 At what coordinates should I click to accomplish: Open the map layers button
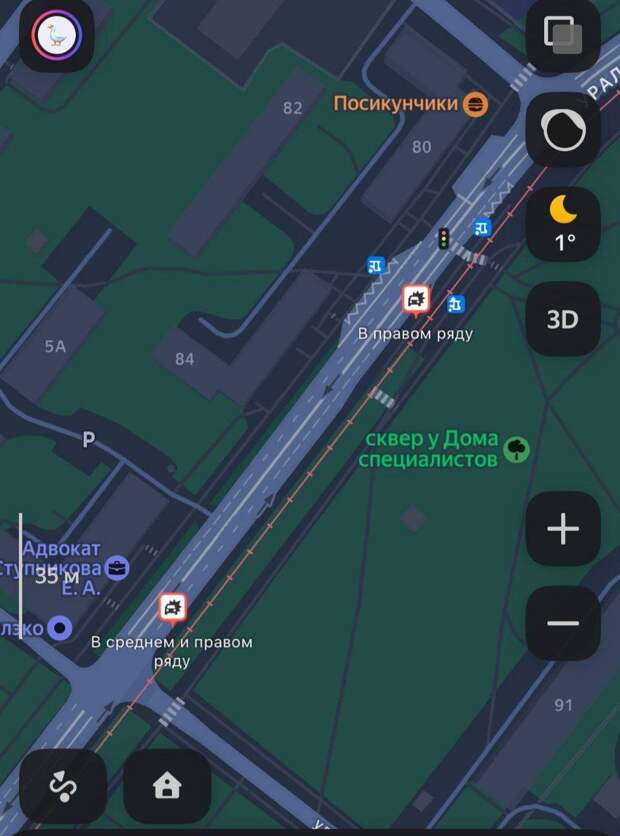(x=563, y=36)
